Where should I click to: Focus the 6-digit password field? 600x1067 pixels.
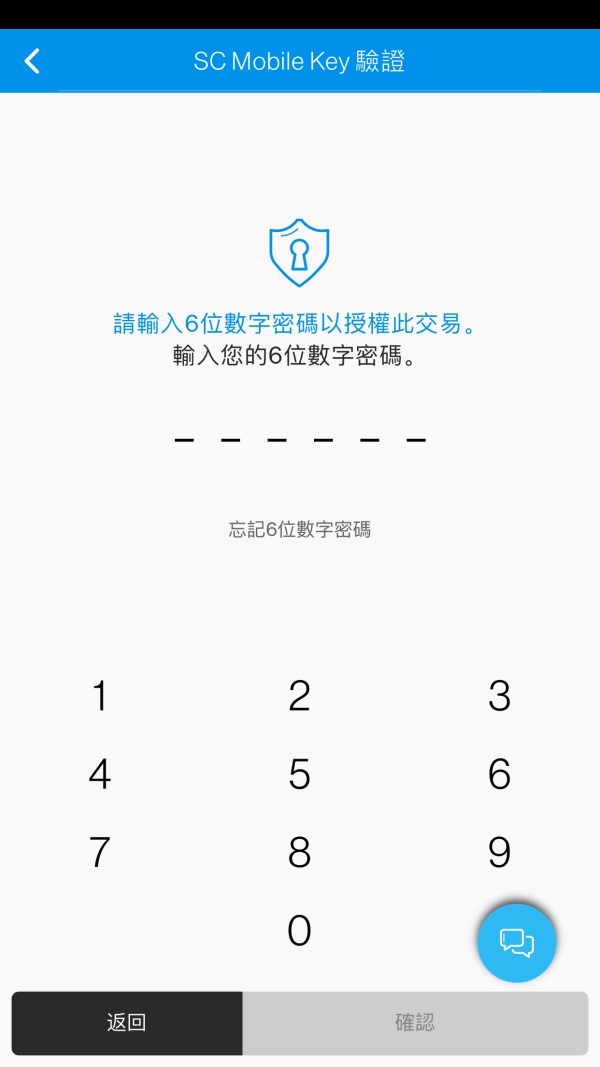(x=300, y=438)
